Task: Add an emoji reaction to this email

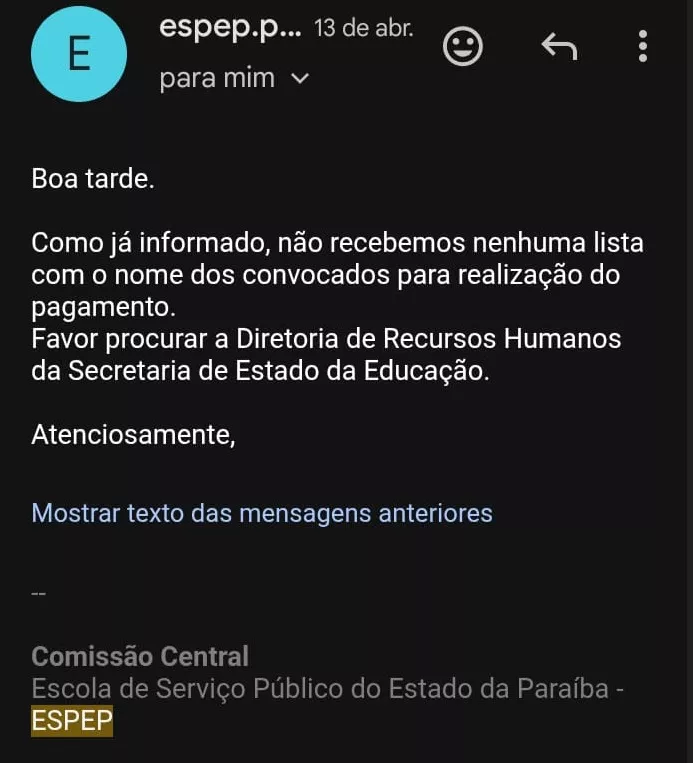Action: (x=463, y=46)
